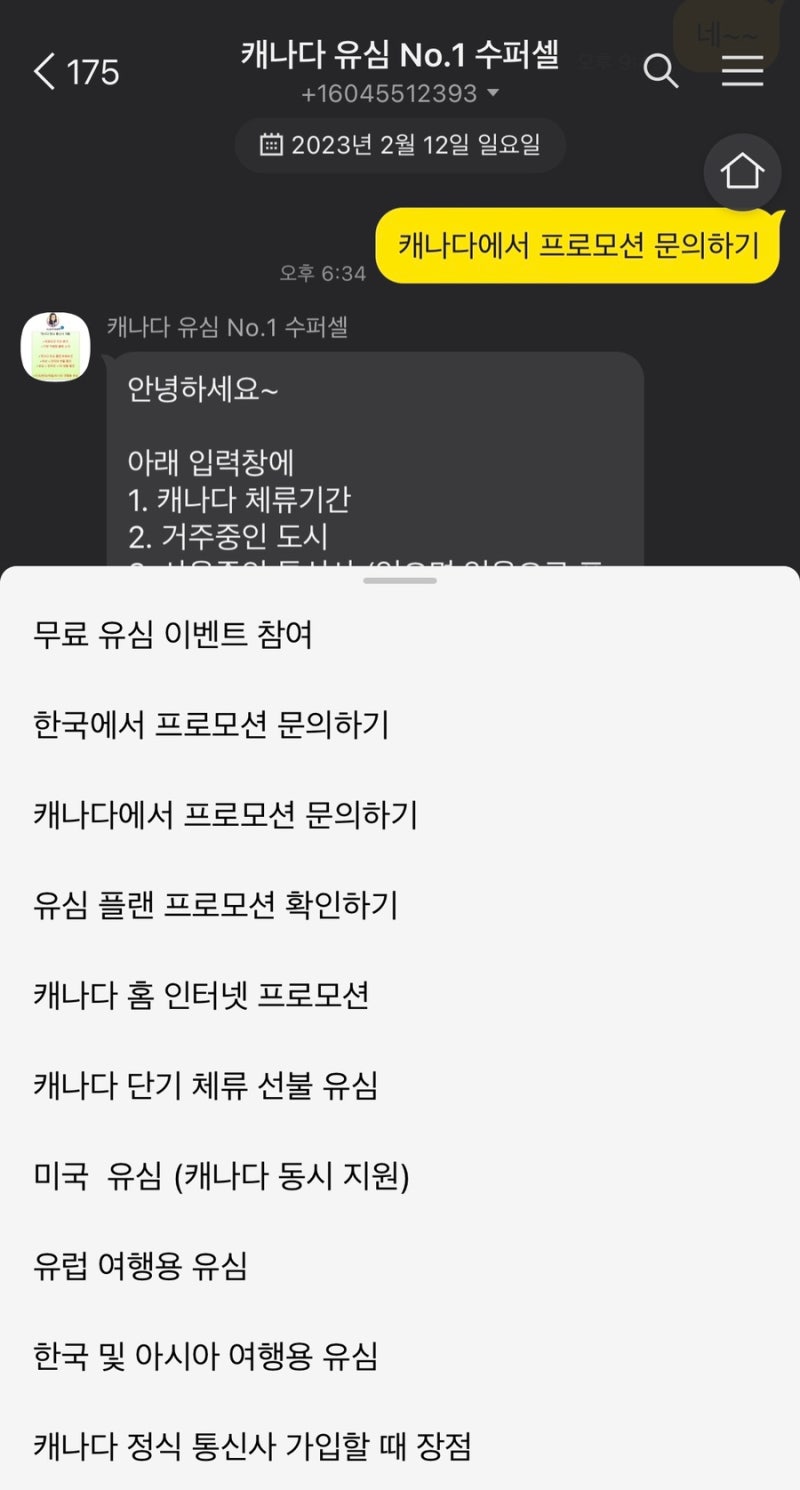Choose 한국에서 프로모션 문의하기

[211, 724]
